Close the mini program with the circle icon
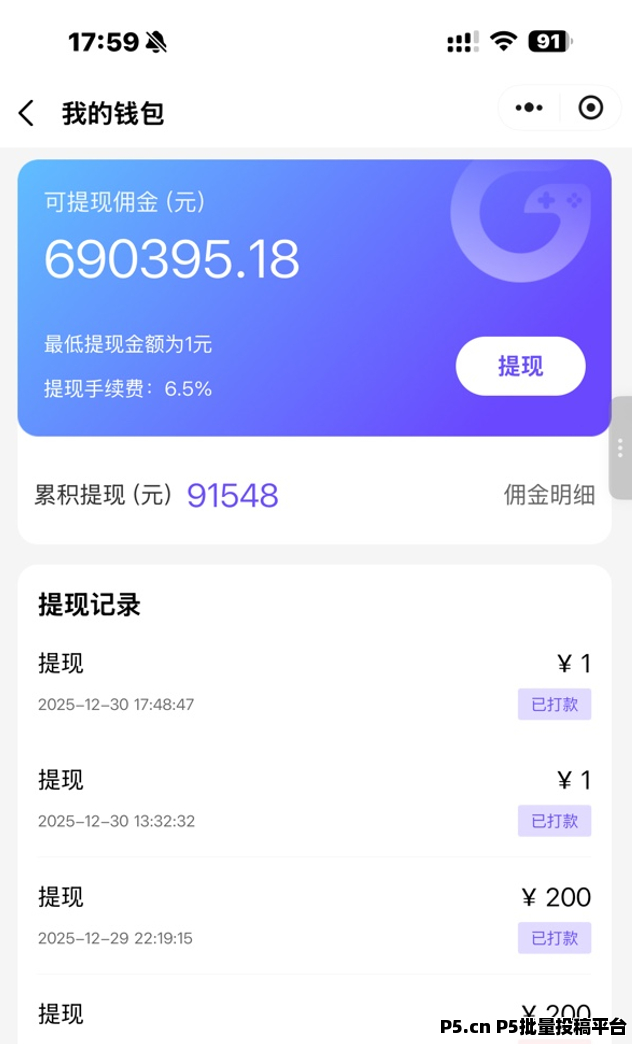 click(591, 108)
